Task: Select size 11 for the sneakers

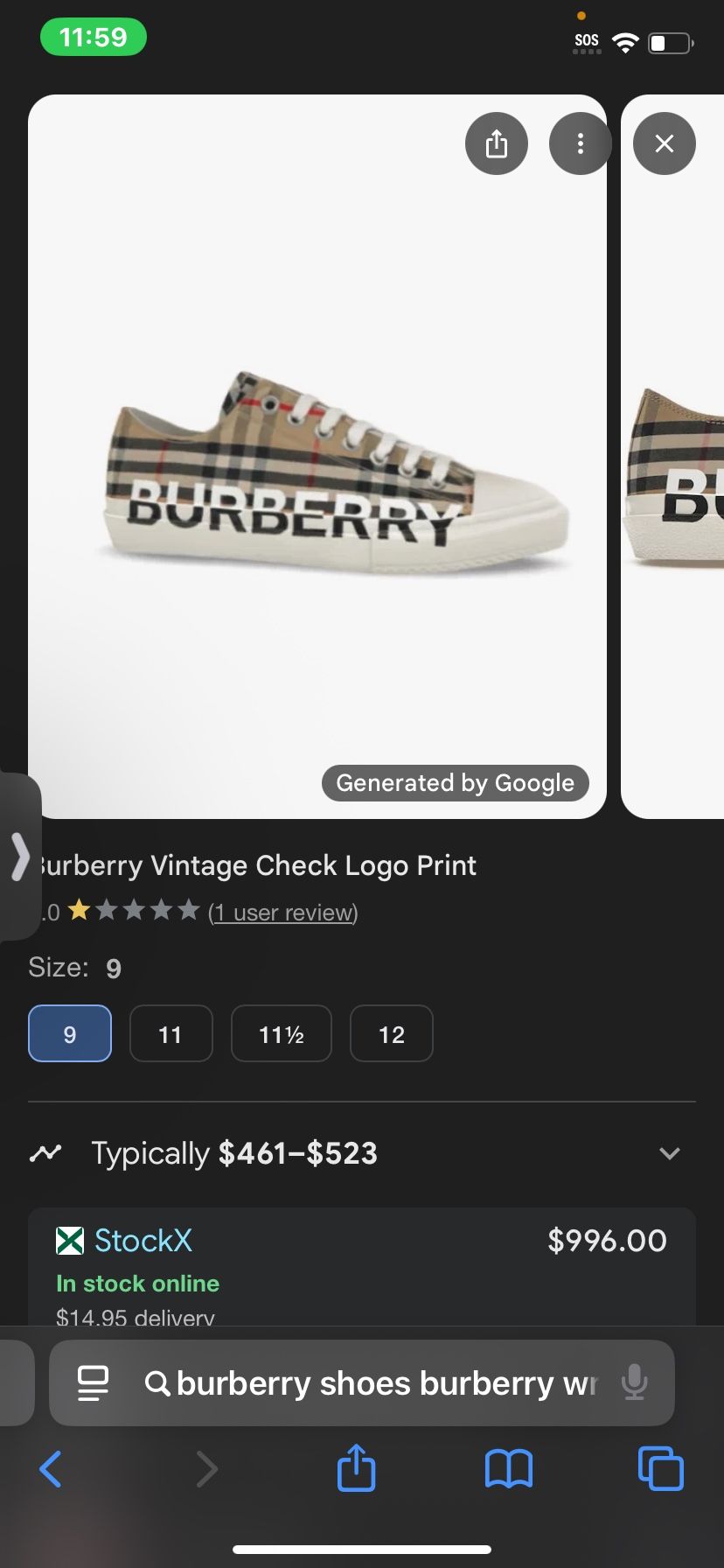Action: click(171, 1033)
